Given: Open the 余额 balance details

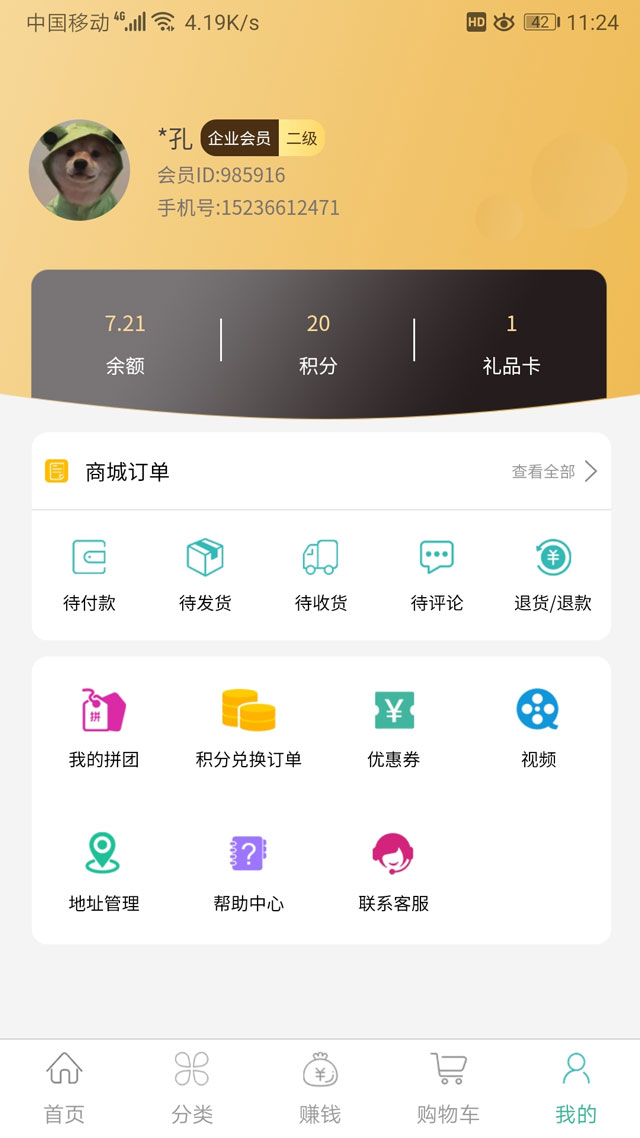Looking at the screenshot, I should point(125,343).
